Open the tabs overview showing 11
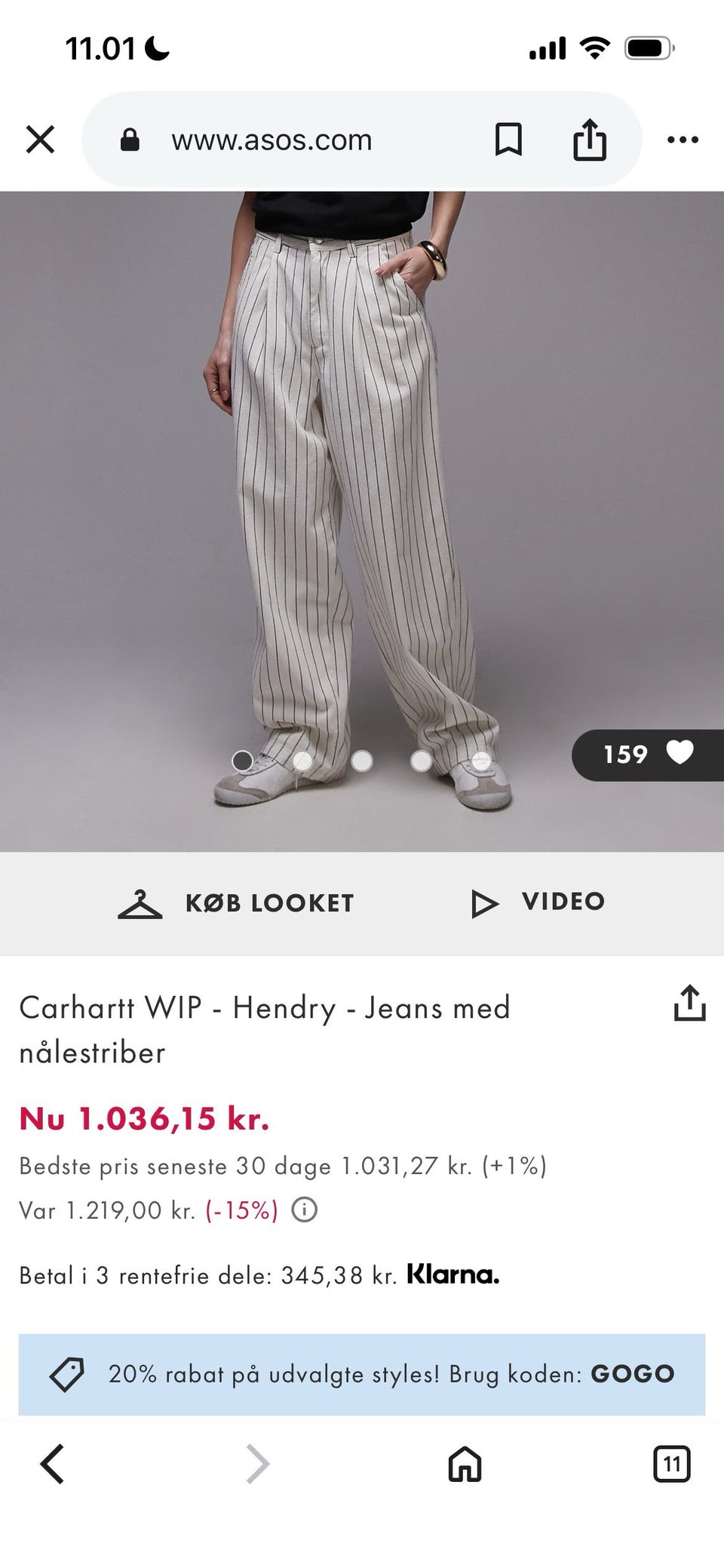The height and width of the screenshot is (1568, 724). 671,1464
